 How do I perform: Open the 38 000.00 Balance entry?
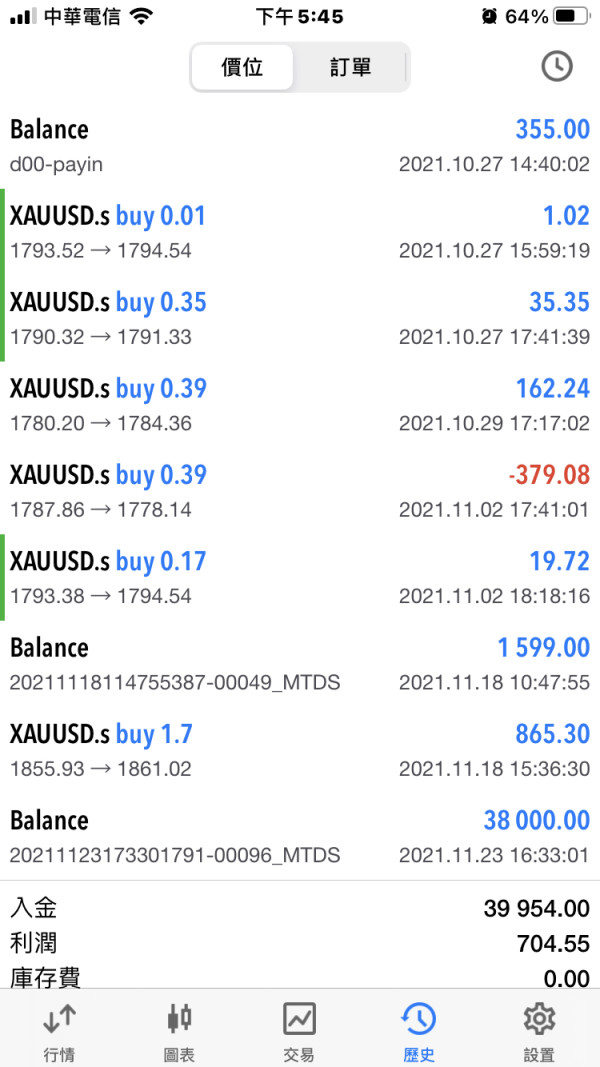[x=300, y=836]
